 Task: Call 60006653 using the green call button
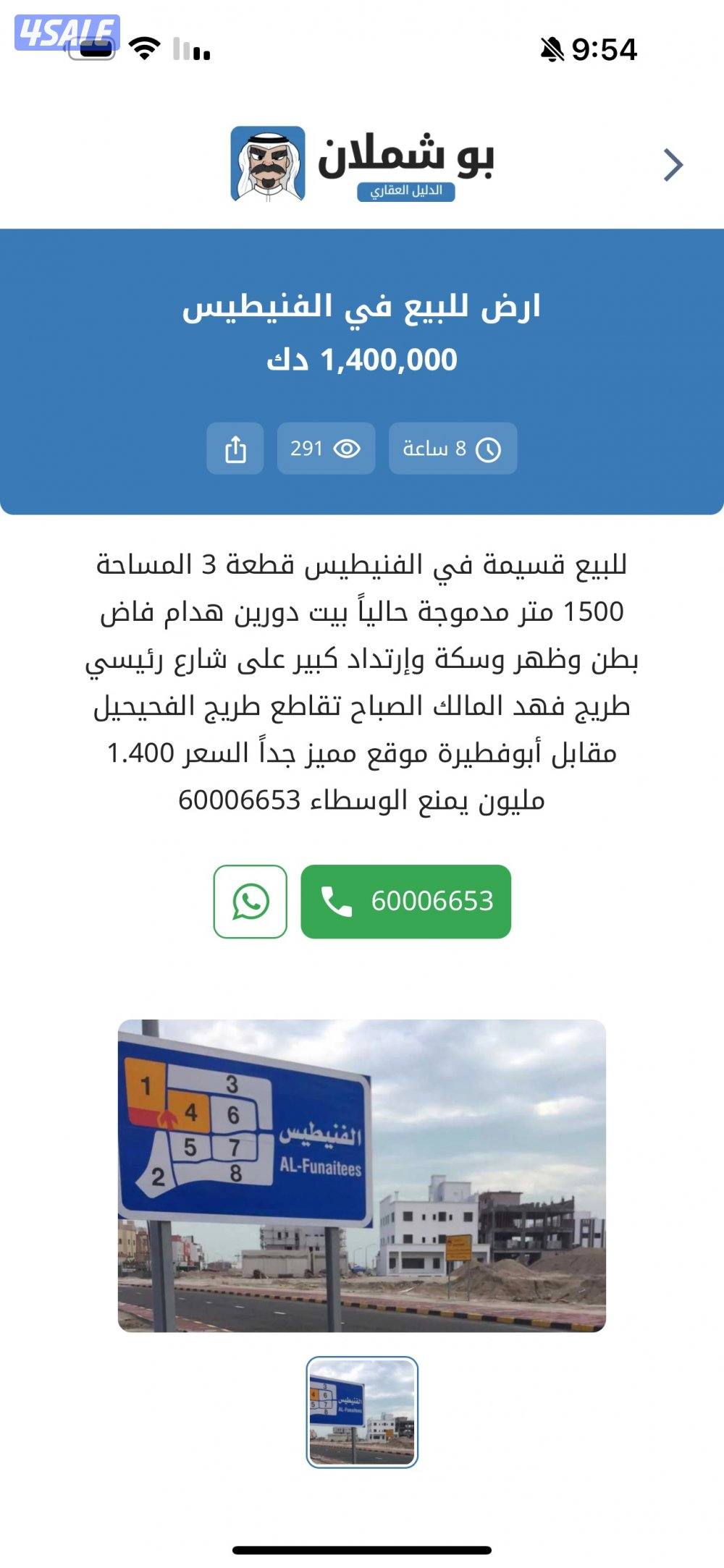pos(408,900)
